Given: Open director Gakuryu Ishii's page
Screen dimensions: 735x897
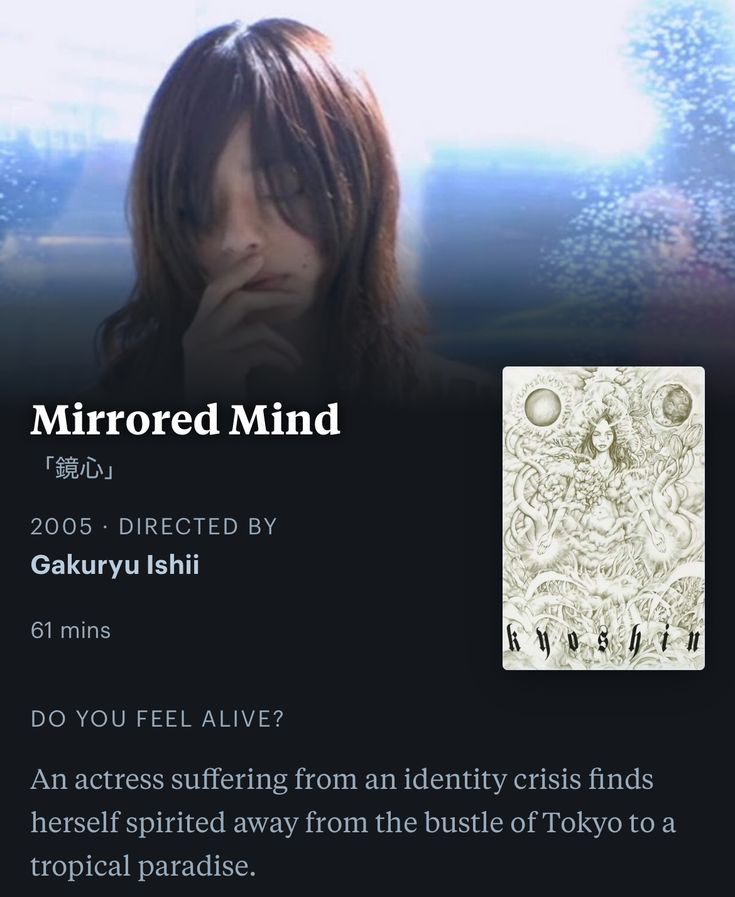Looking at the screenshot, I should (x=115, y=565).
